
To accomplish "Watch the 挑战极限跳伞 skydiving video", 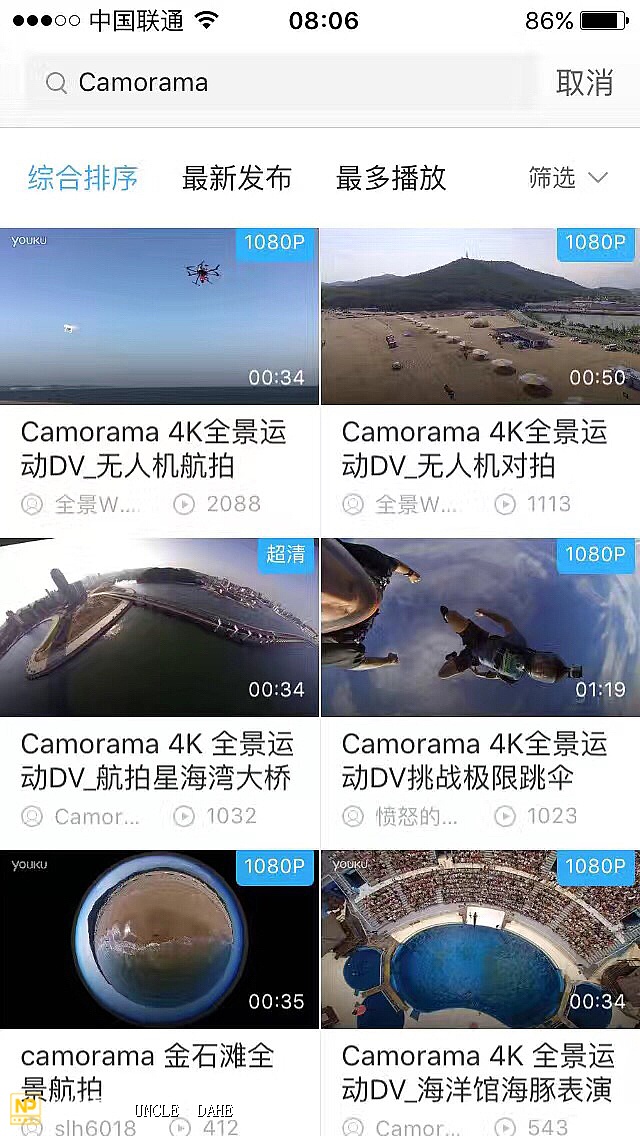I will [480, 628].
